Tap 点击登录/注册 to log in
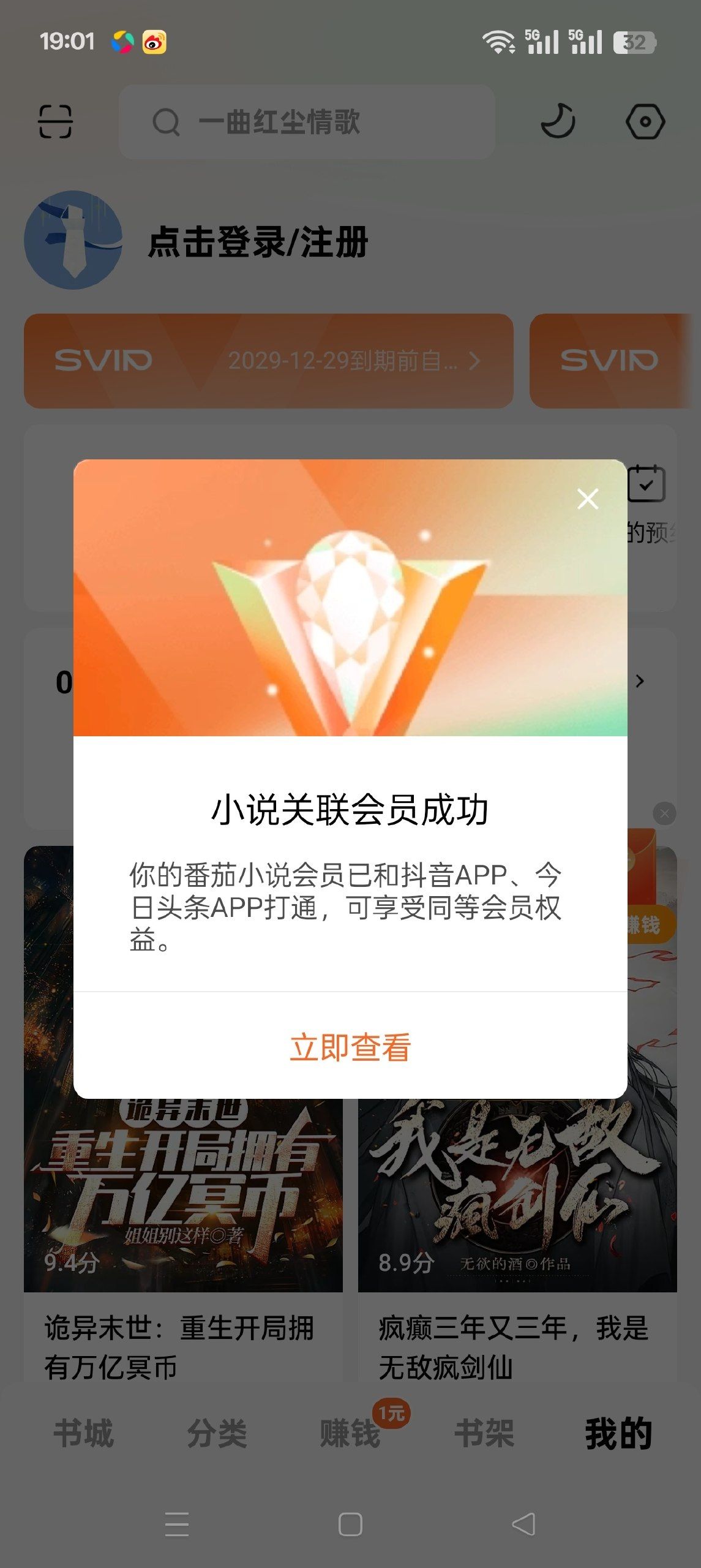The image size is (701, 1568). 258,241
